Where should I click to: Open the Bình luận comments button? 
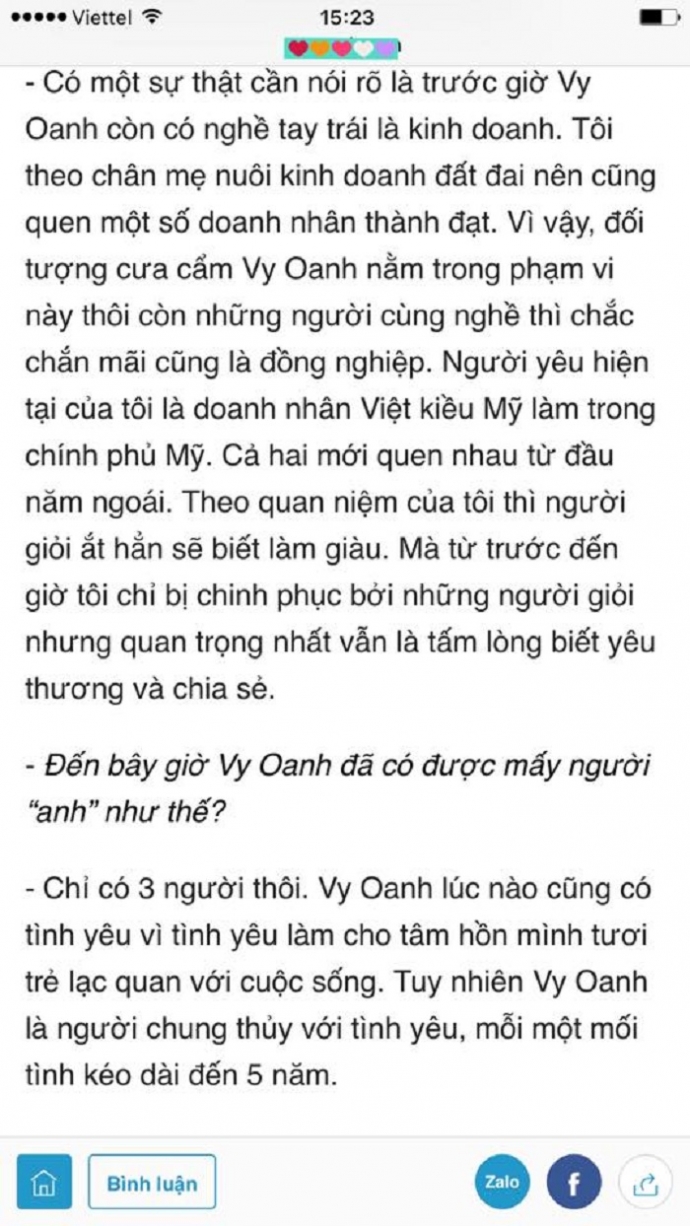[152, 1184]
